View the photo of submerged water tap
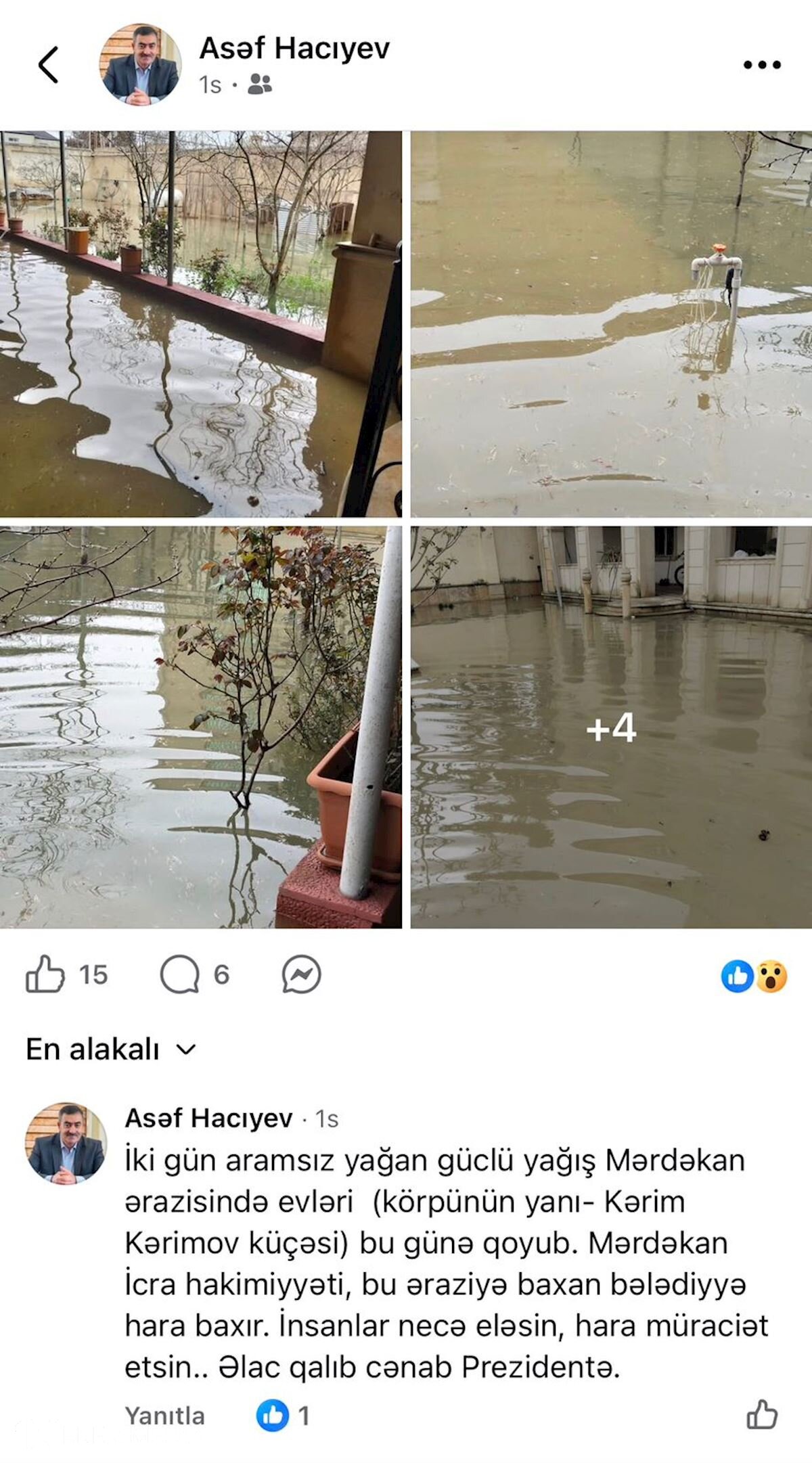812x1463 pixels. (x=611, y=323)
